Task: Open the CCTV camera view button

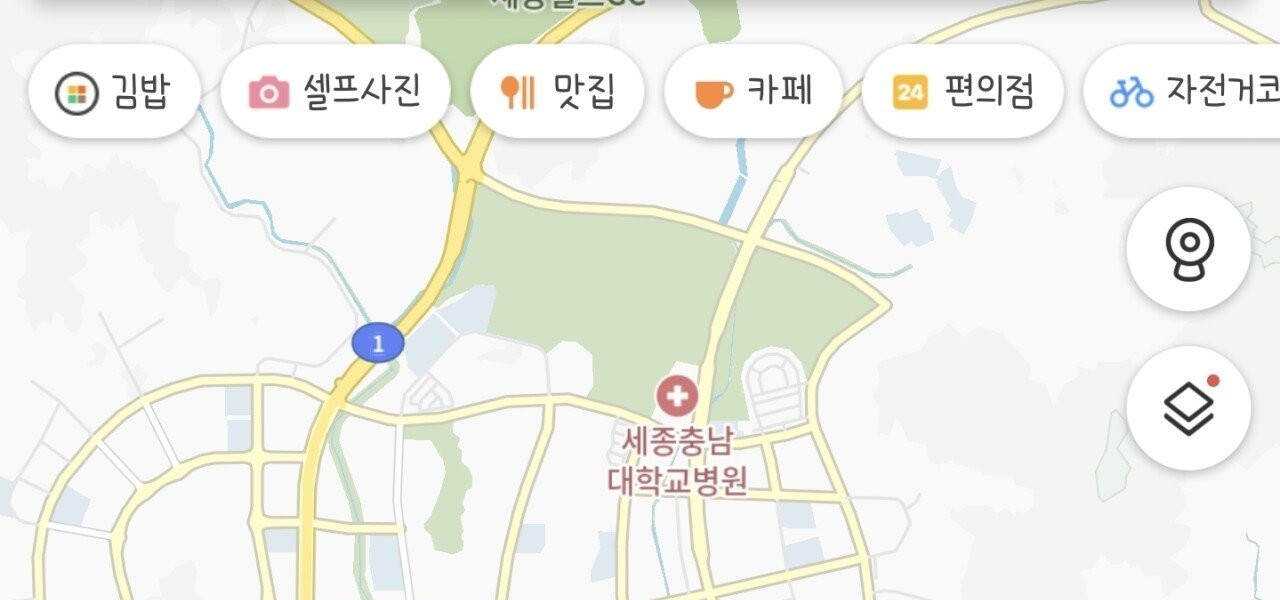Action: (x=1188, y=248)
